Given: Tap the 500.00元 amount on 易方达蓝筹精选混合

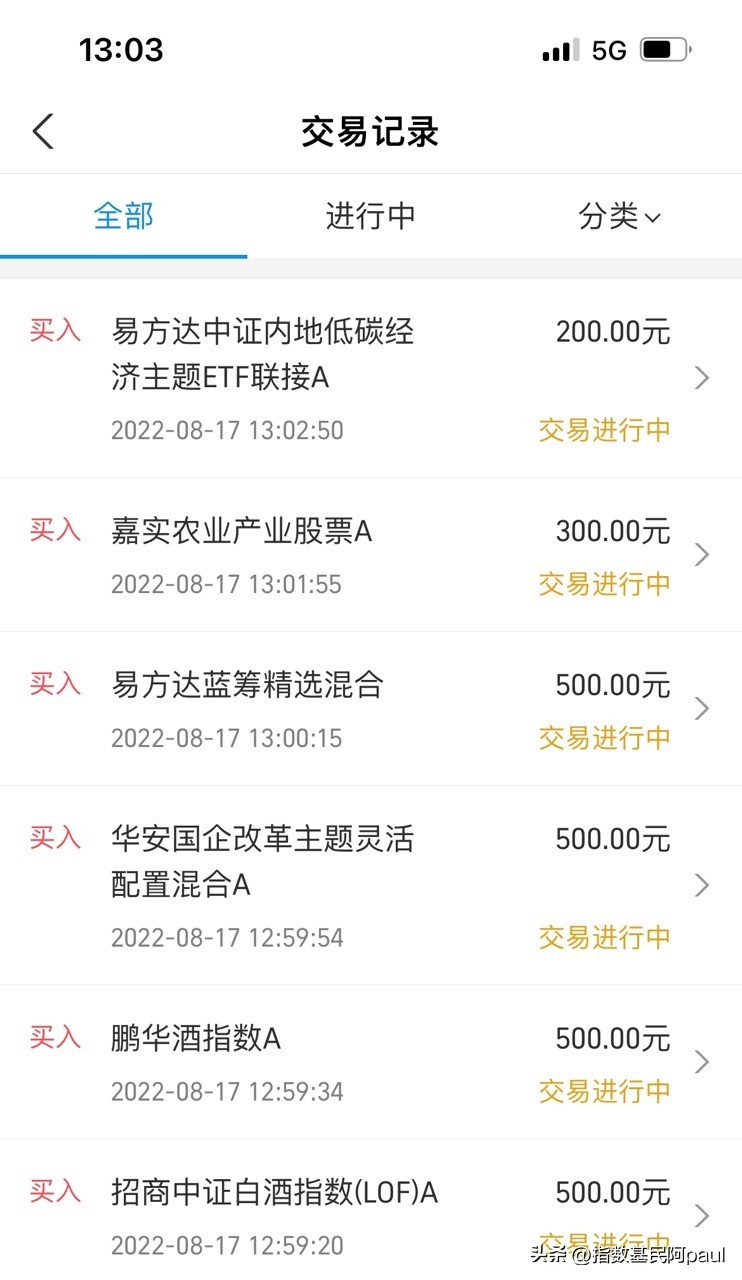Looking at the screenshot, I should (612, 685).
